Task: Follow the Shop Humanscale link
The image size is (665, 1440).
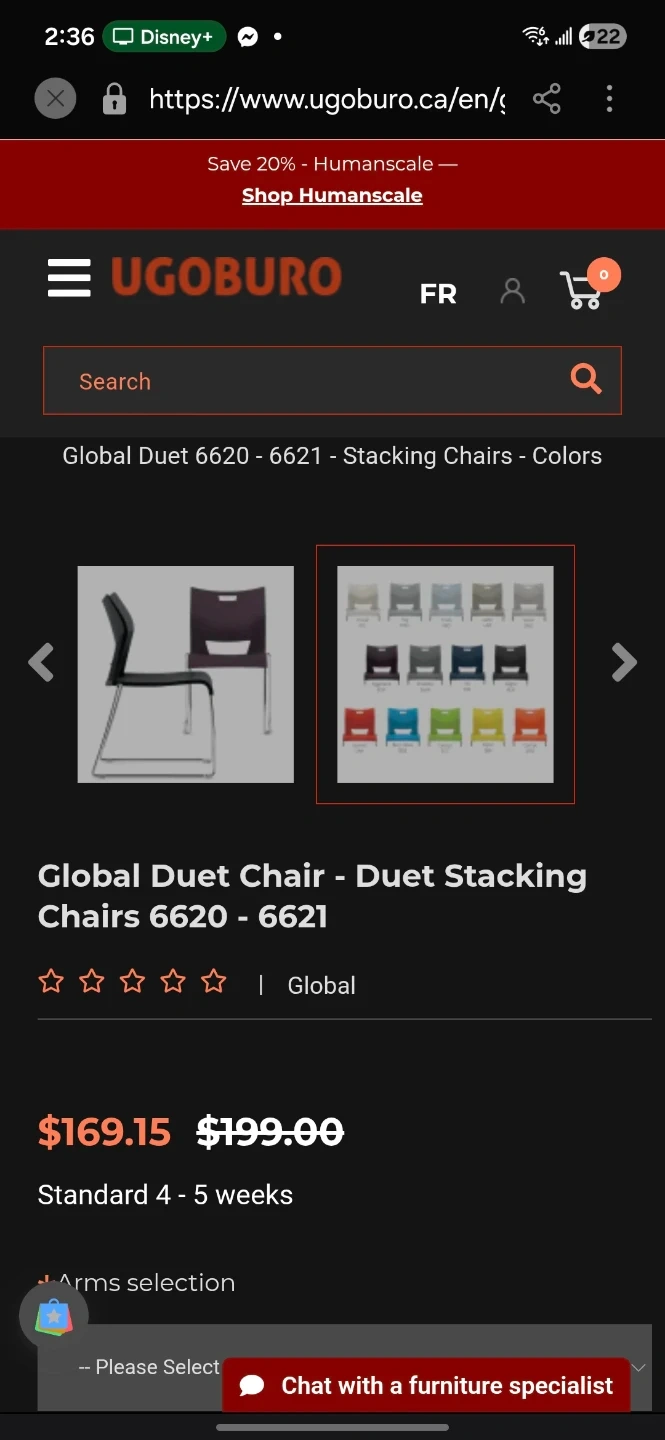Action: point(332,195)
